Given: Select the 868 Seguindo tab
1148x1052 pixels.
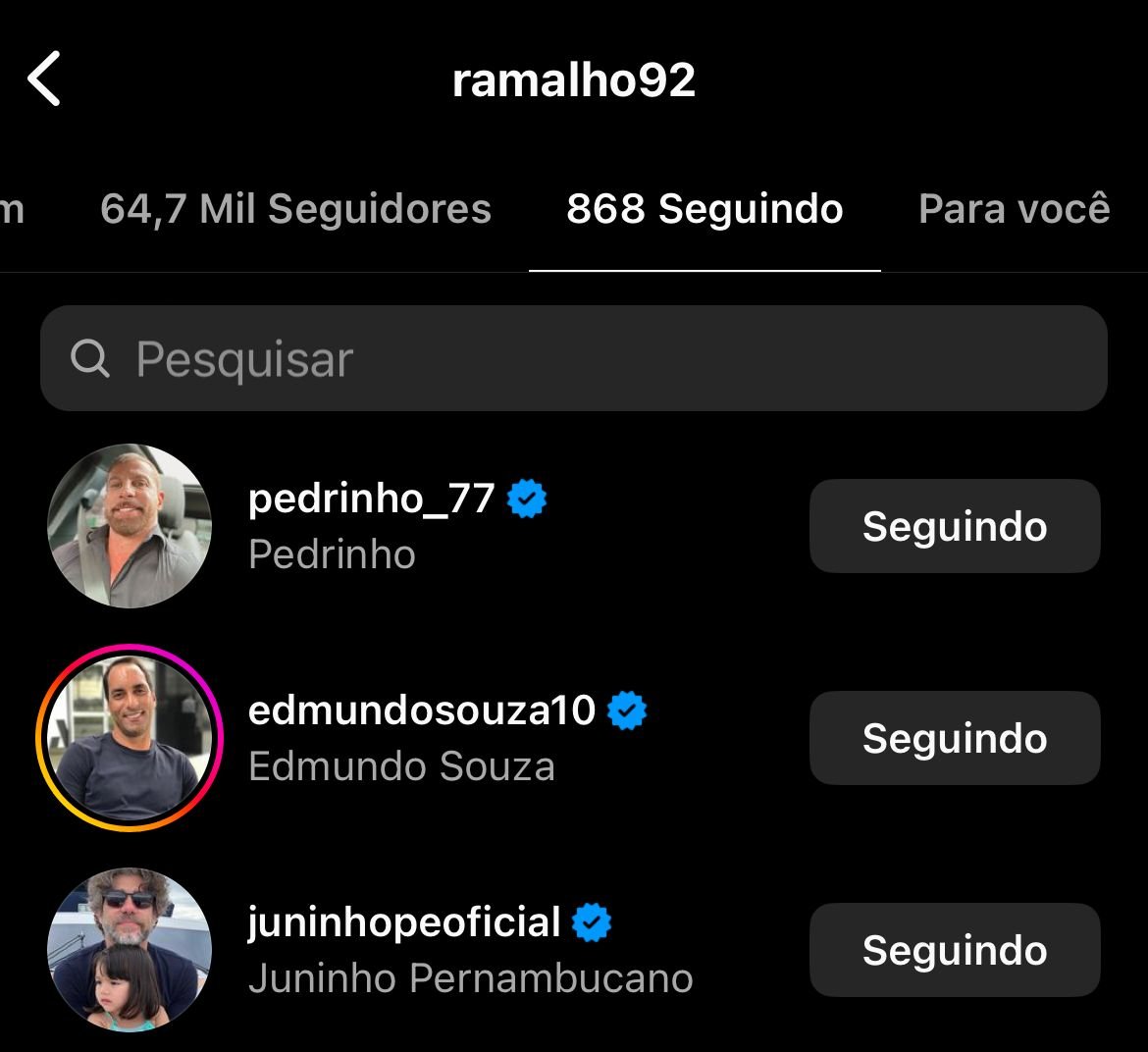Looking at the screenshot, I should click(704, 209).
